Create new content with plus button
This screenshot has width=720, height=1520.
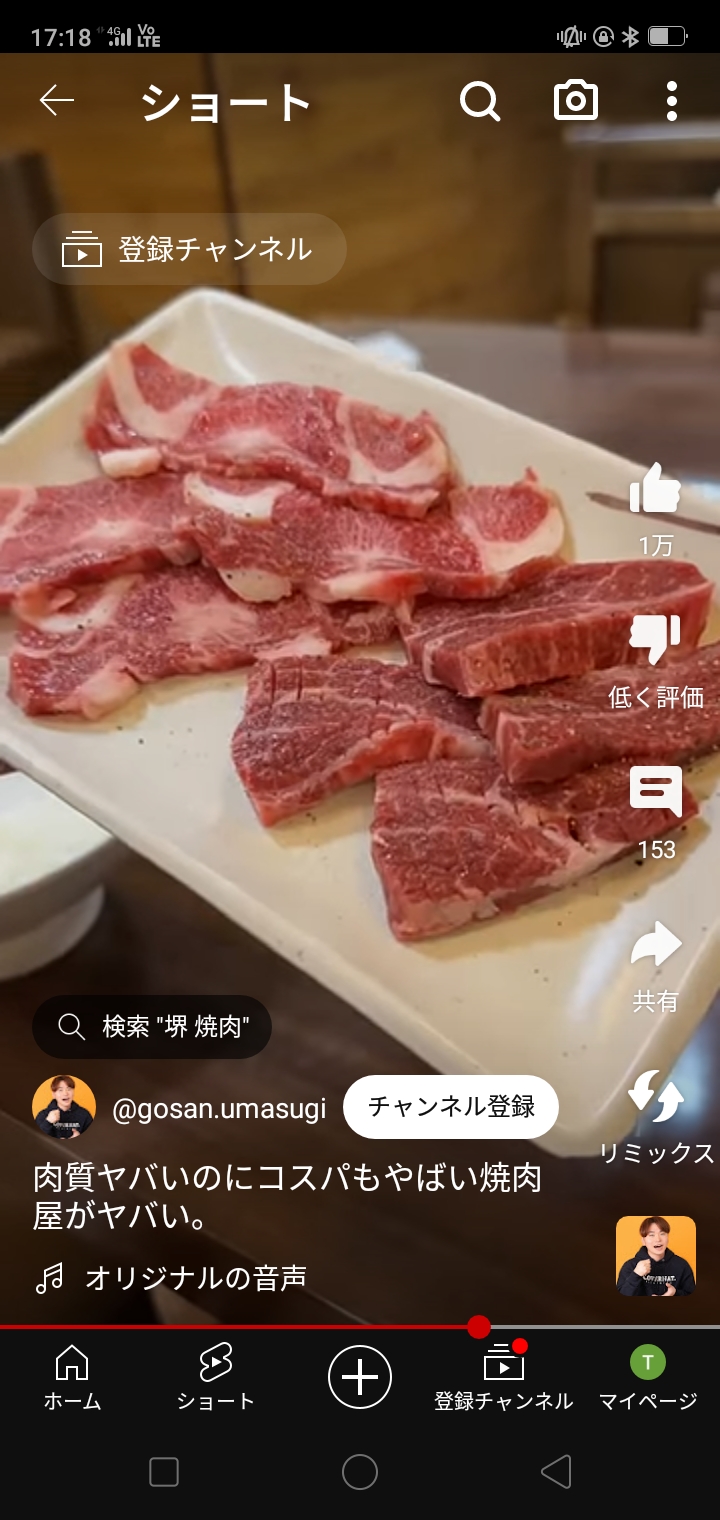[360, 1378]
